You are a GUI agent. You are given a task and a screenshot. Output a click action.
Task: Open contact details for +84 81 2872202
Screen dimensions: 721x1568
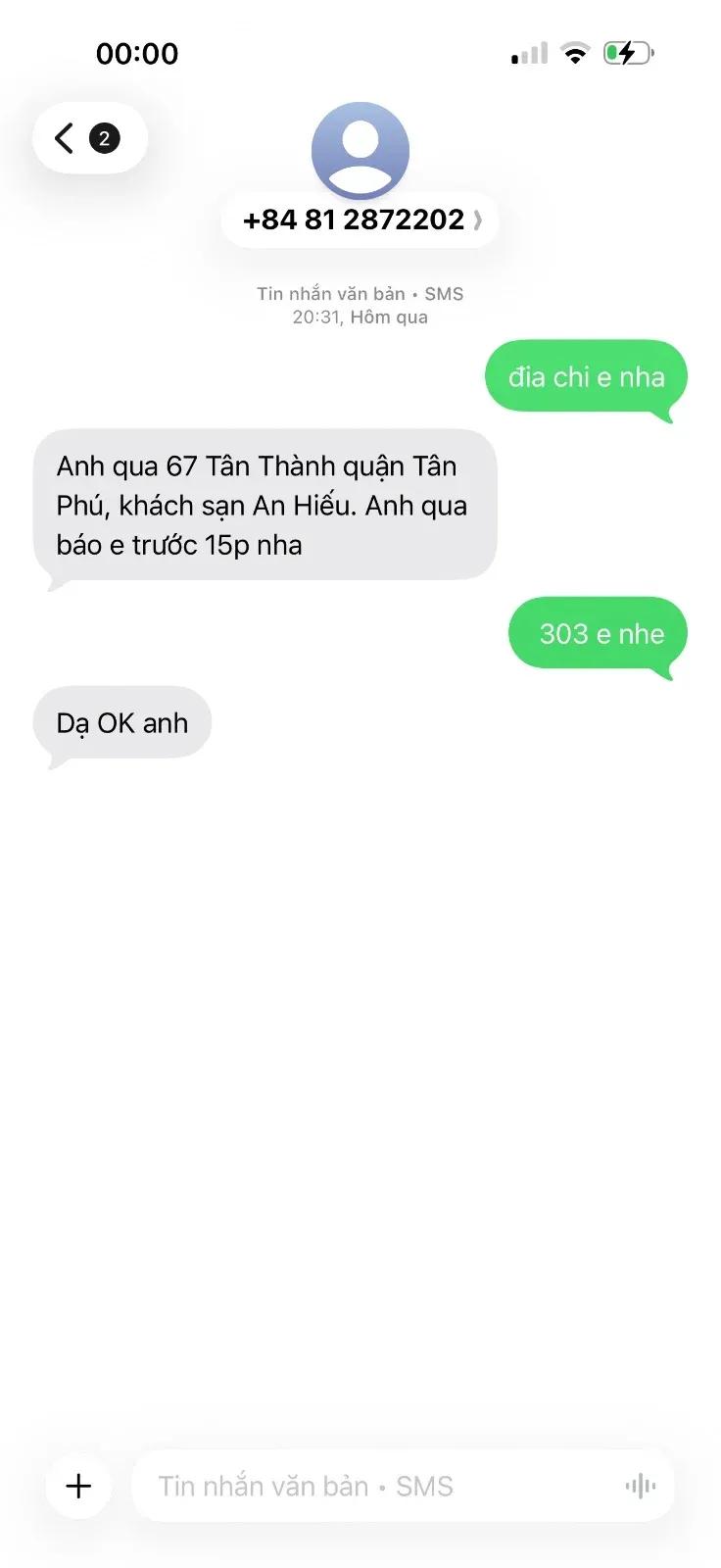pos(360,220)
